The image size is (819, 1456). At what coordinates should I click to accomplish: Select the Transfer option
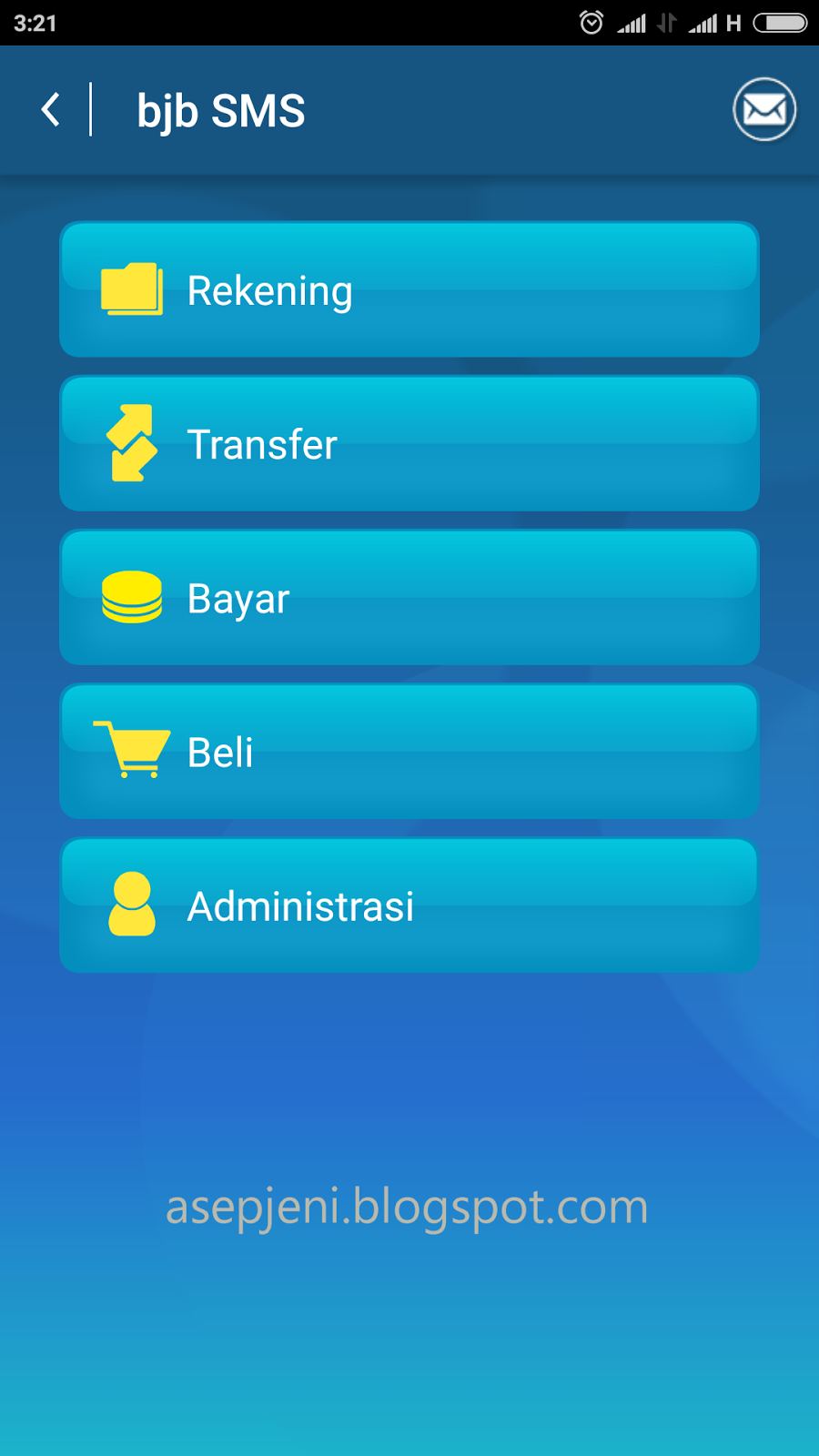tap(409, 444)
